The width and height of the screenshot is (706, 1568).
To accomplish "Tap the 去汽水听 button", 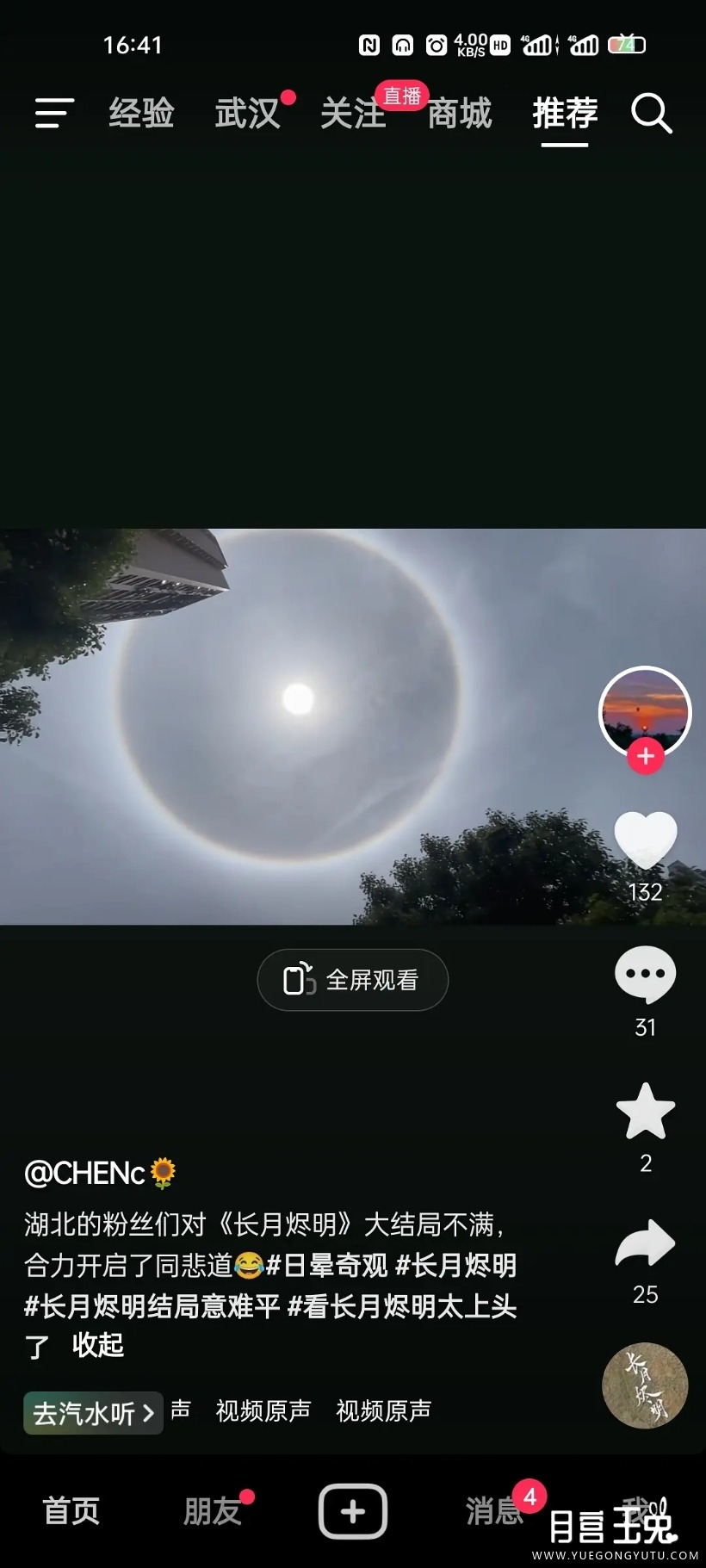I will click(91, 1410).
